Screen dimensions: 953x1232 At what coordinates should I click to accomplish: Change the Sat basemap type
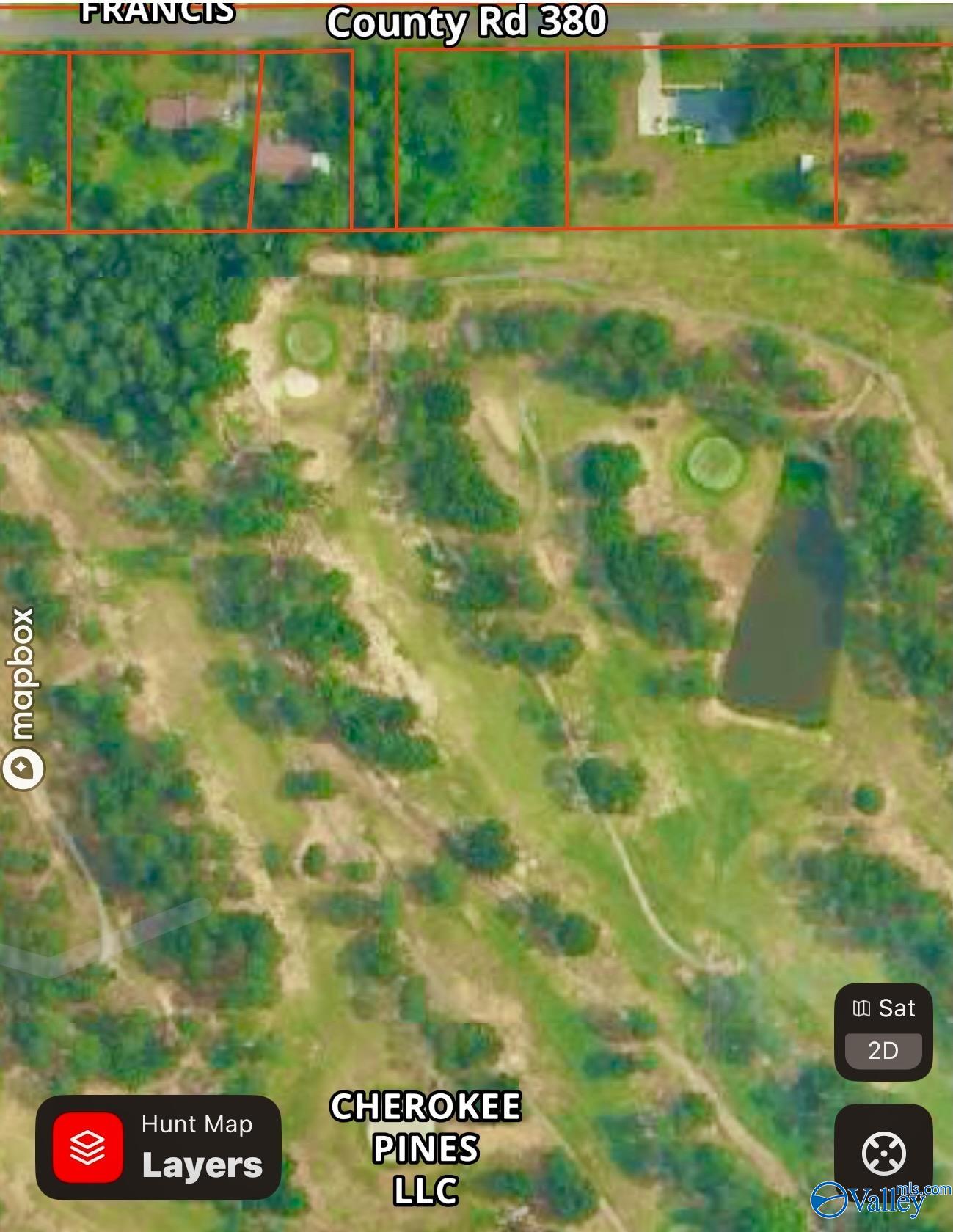[883, 1009]
